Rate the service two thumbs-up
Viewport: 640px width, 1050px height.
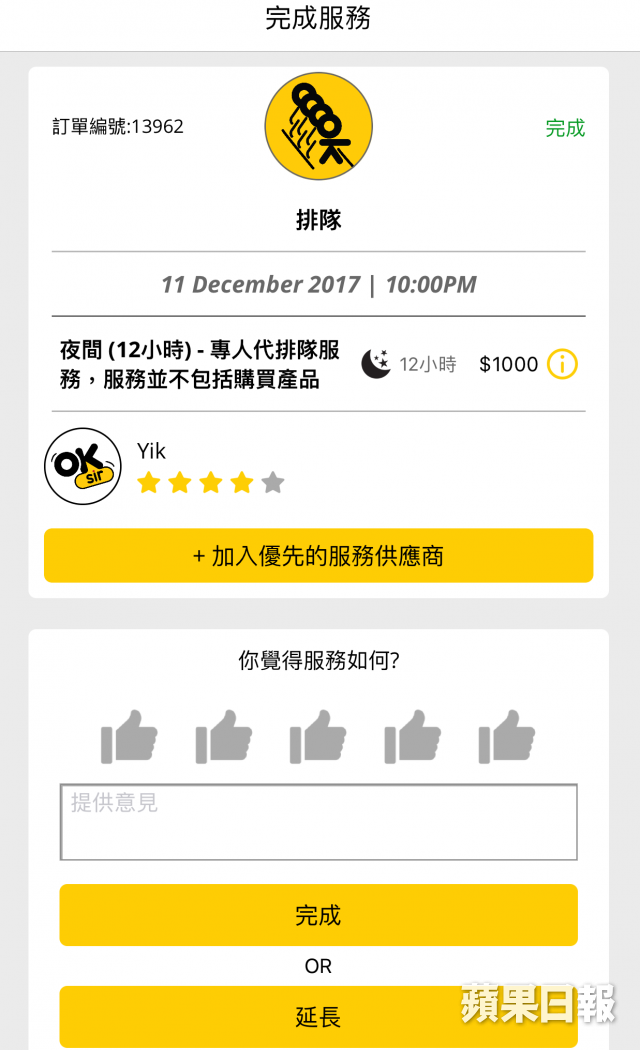224,737
